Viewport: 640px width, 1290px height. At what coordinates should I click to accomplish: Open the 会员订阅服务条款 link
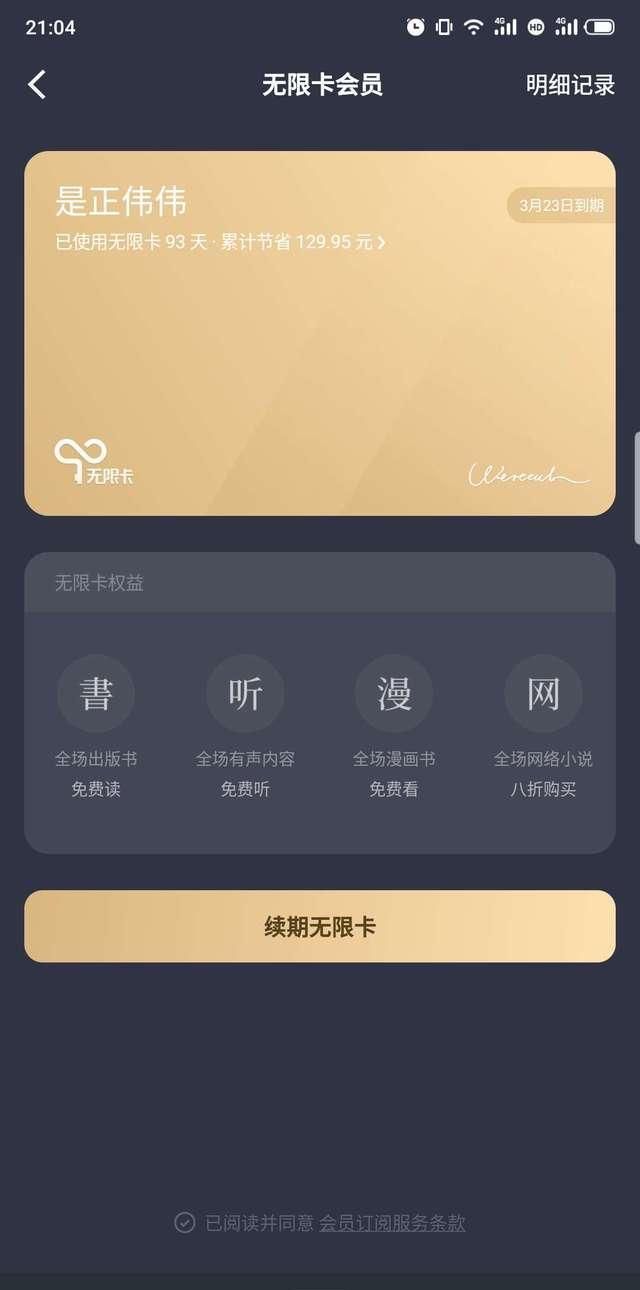(x=392, y=1223)
